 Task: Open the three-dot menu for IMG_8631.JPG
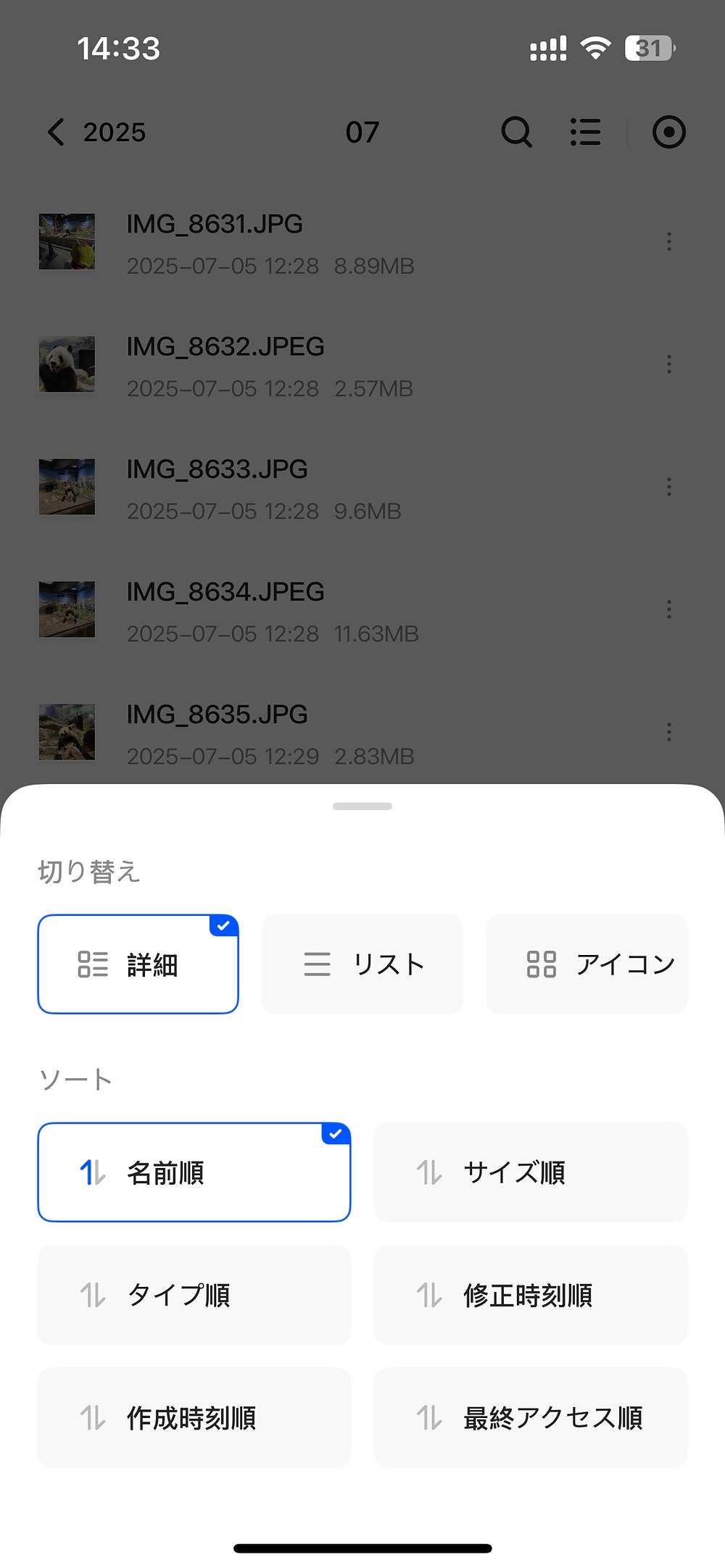point(668,241)
